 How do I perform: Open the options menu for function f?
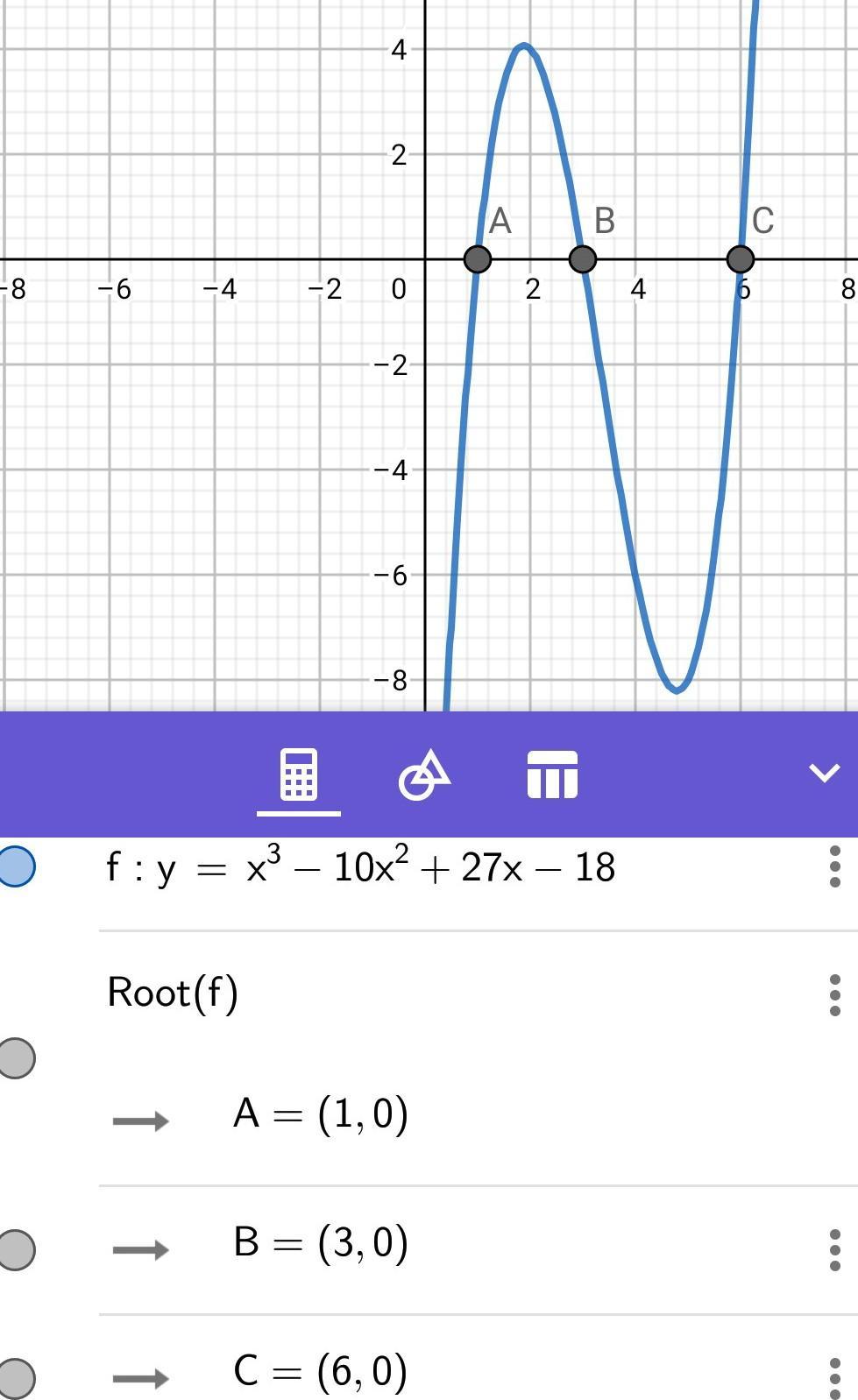click(x=834, y=866)
